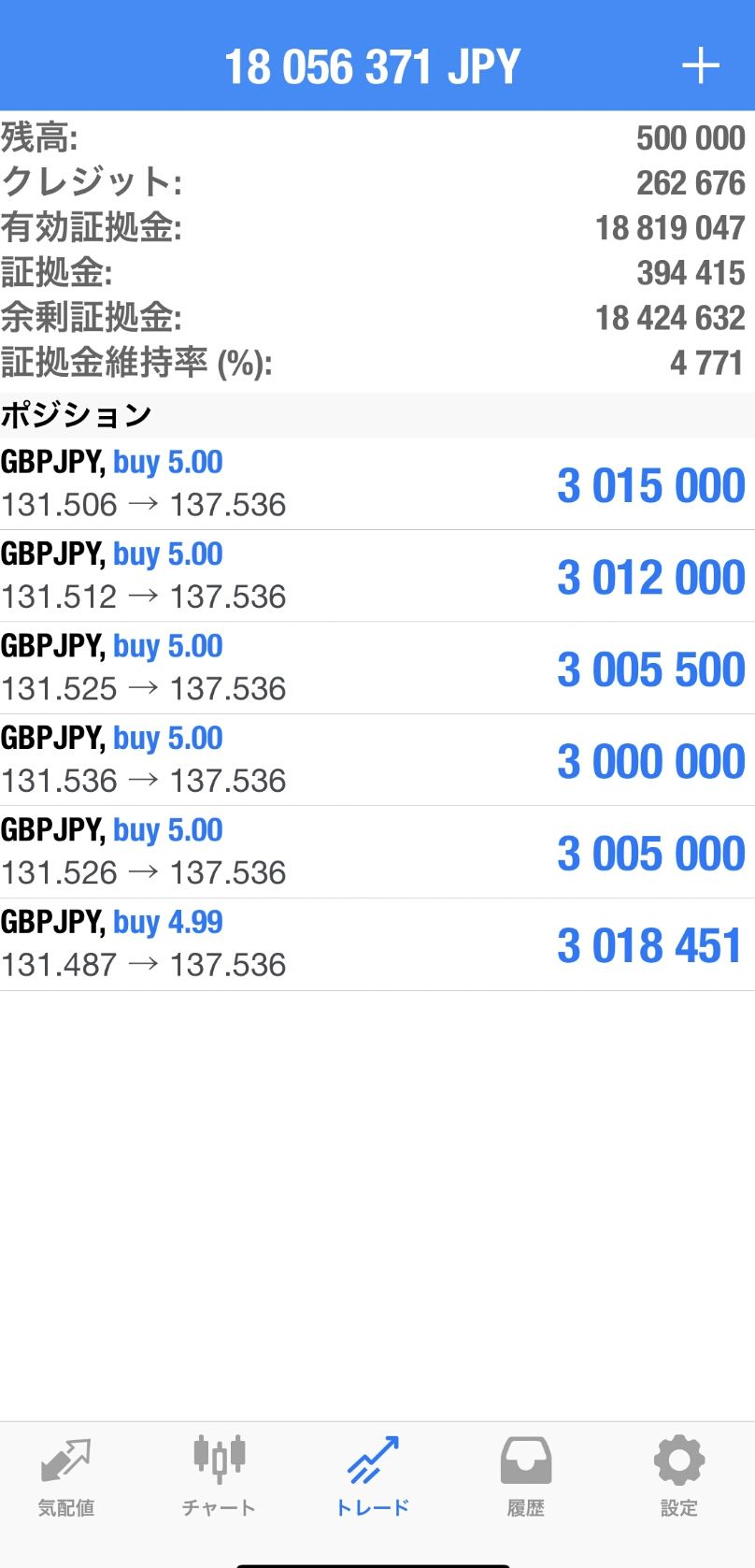This screenshot has height=1568, width=755.
Task: Tap the plus icon for a new order
Action: tap(700, 66)
